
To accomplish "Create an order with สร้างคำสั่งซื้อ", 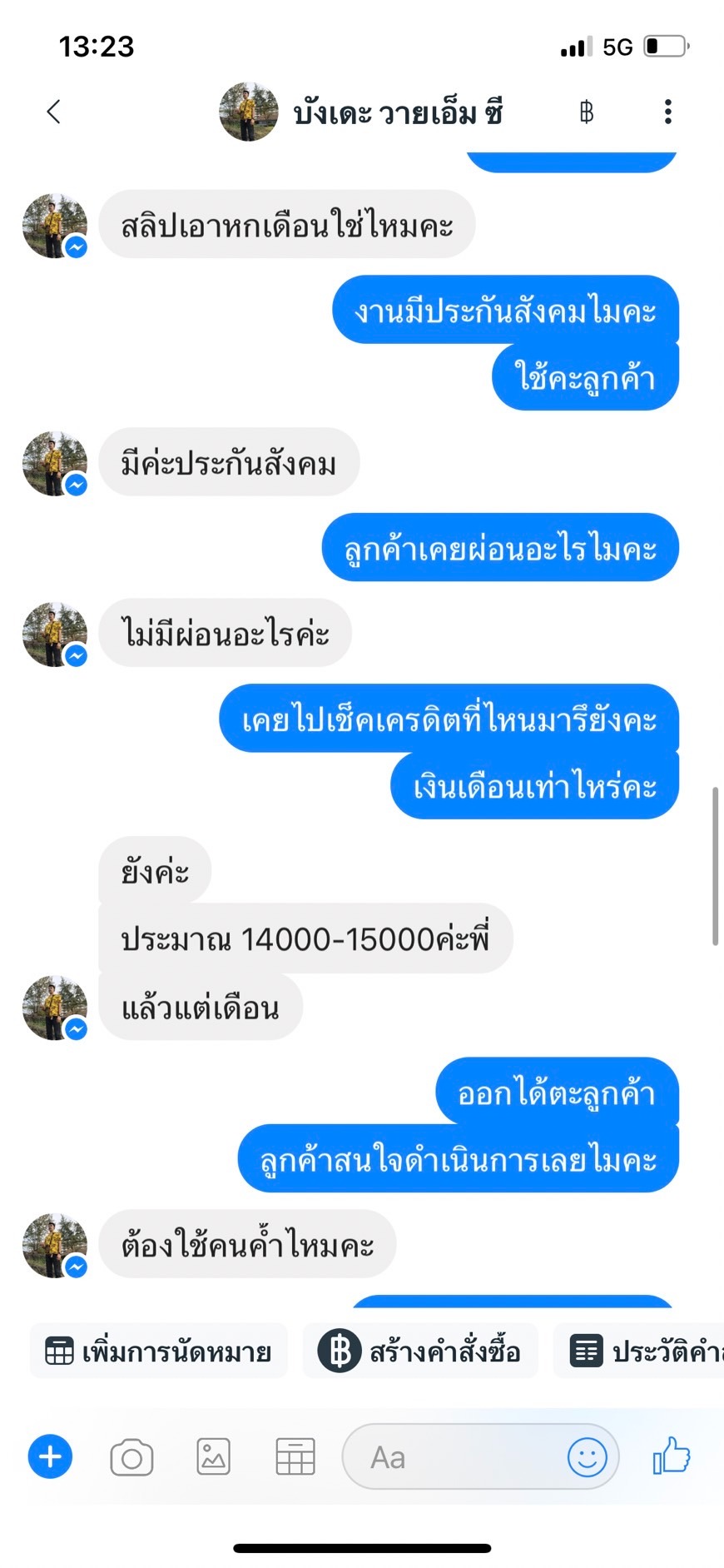I will pos(420,1351).
